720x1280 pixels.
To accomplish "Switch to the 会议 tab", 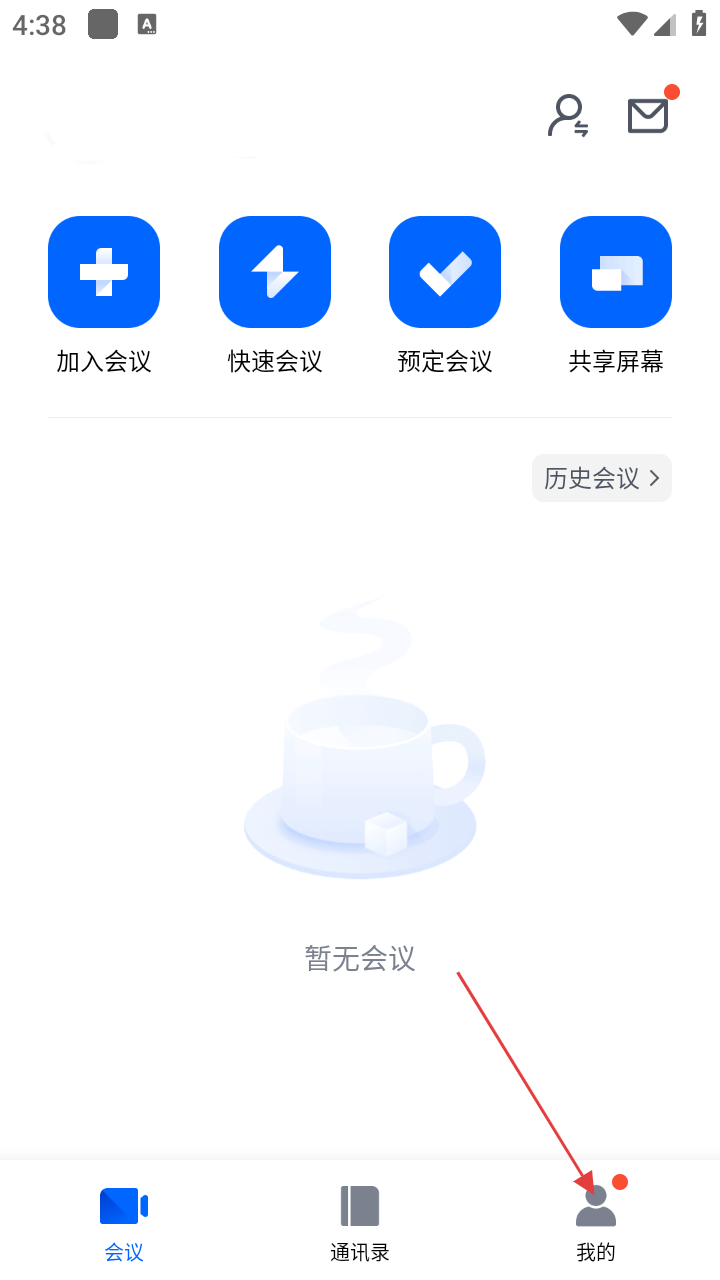I will [x=124, y=1222].
